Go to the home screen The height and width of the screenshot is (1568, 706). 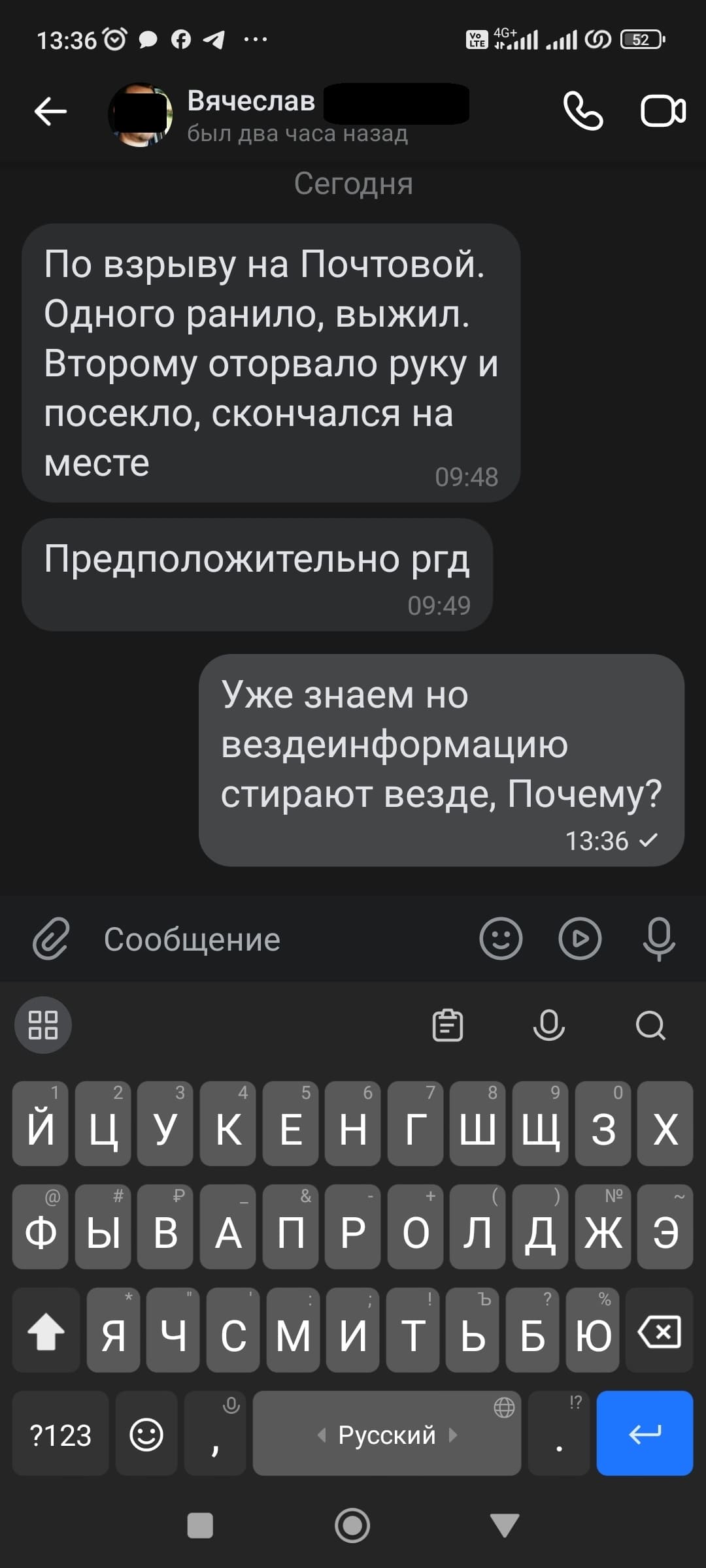[352, 1526]
